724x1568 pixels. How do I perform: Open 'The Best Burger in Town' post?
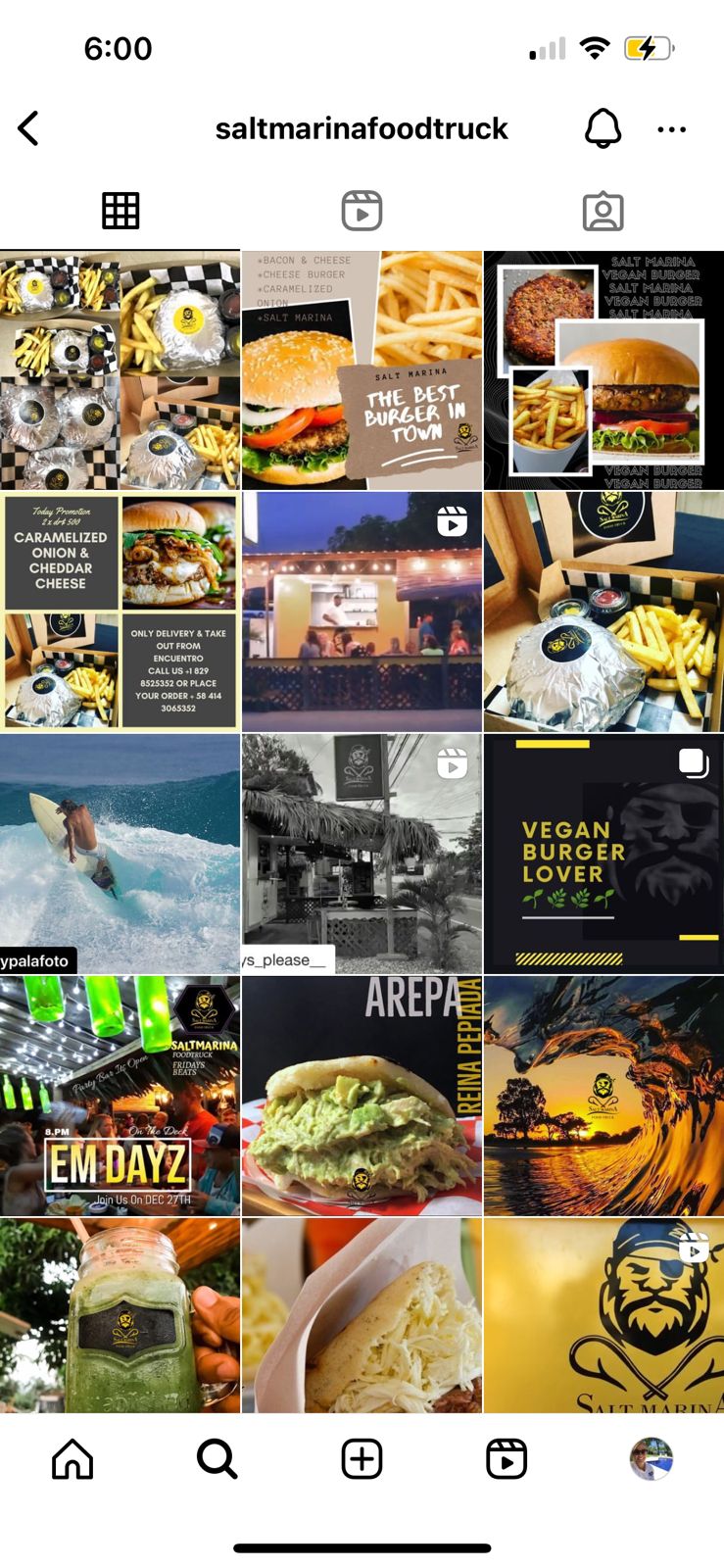click(362, 369)
